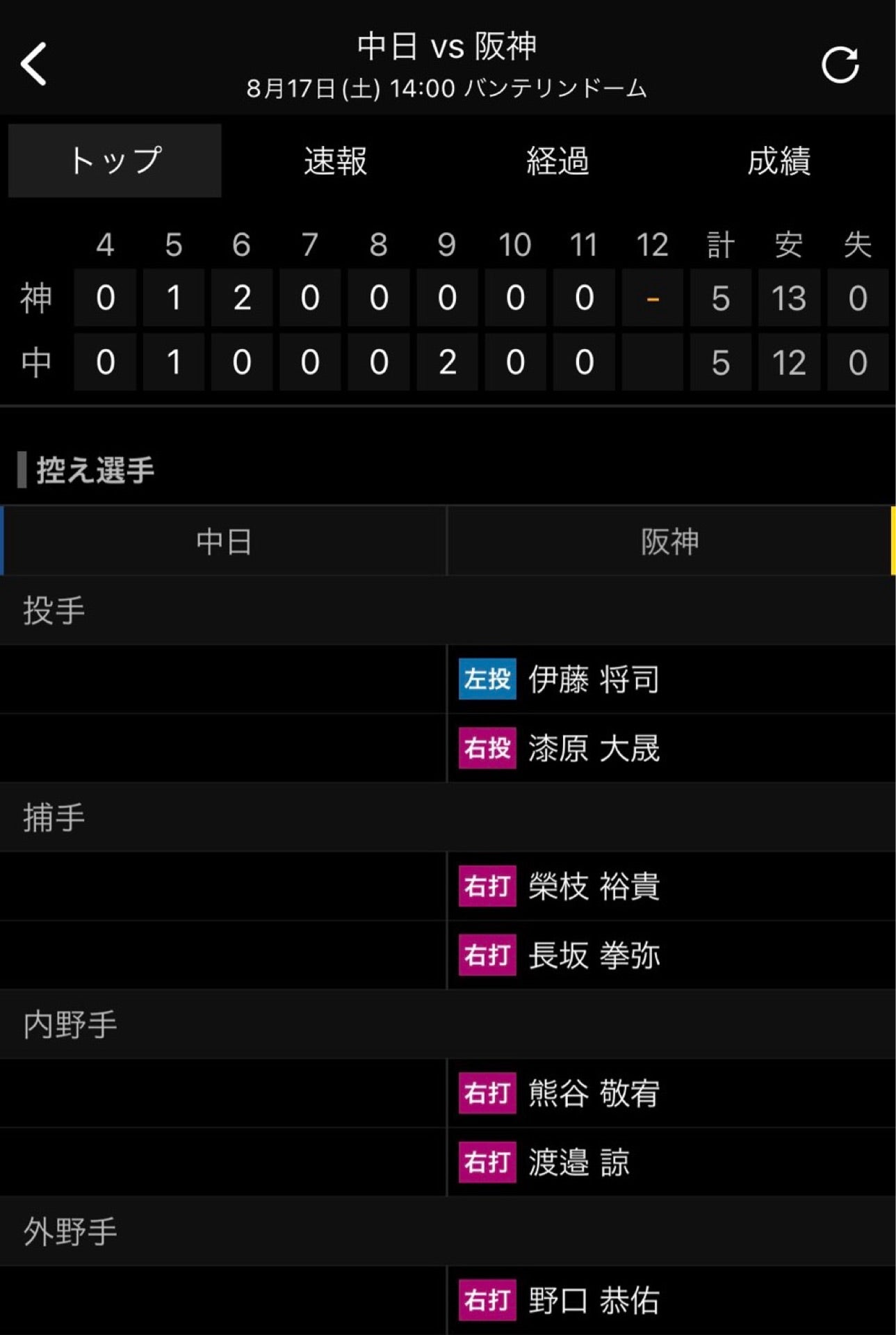The width and height of the screenshot is (896, 1335).
Task: Open player 伊藤 将司
Action: [x=593, y=679]
